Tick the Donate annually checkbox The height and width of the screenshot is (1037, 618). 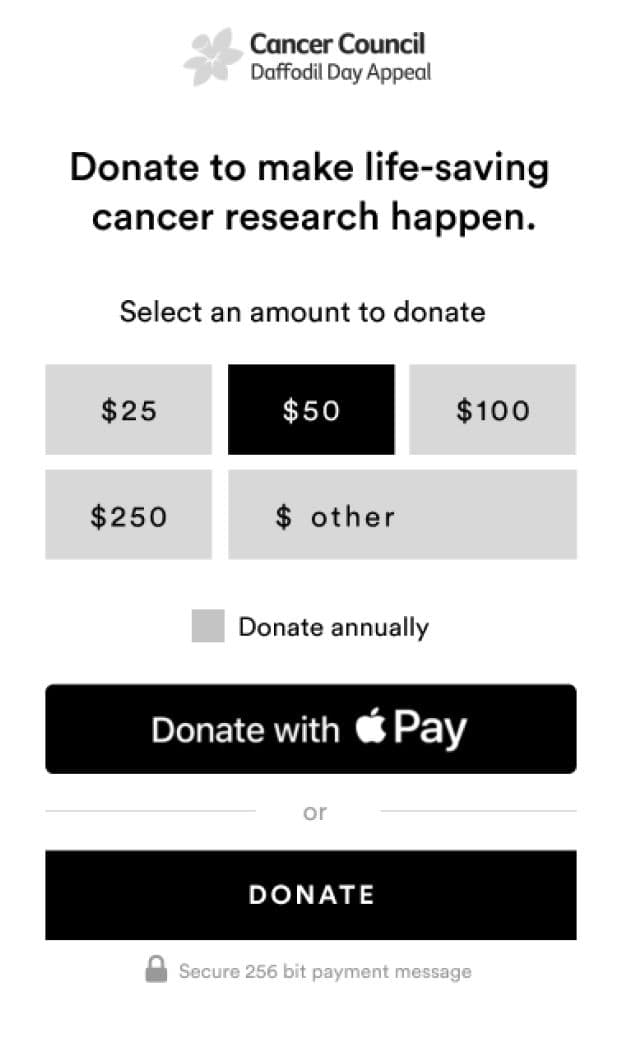click(208, 626)
